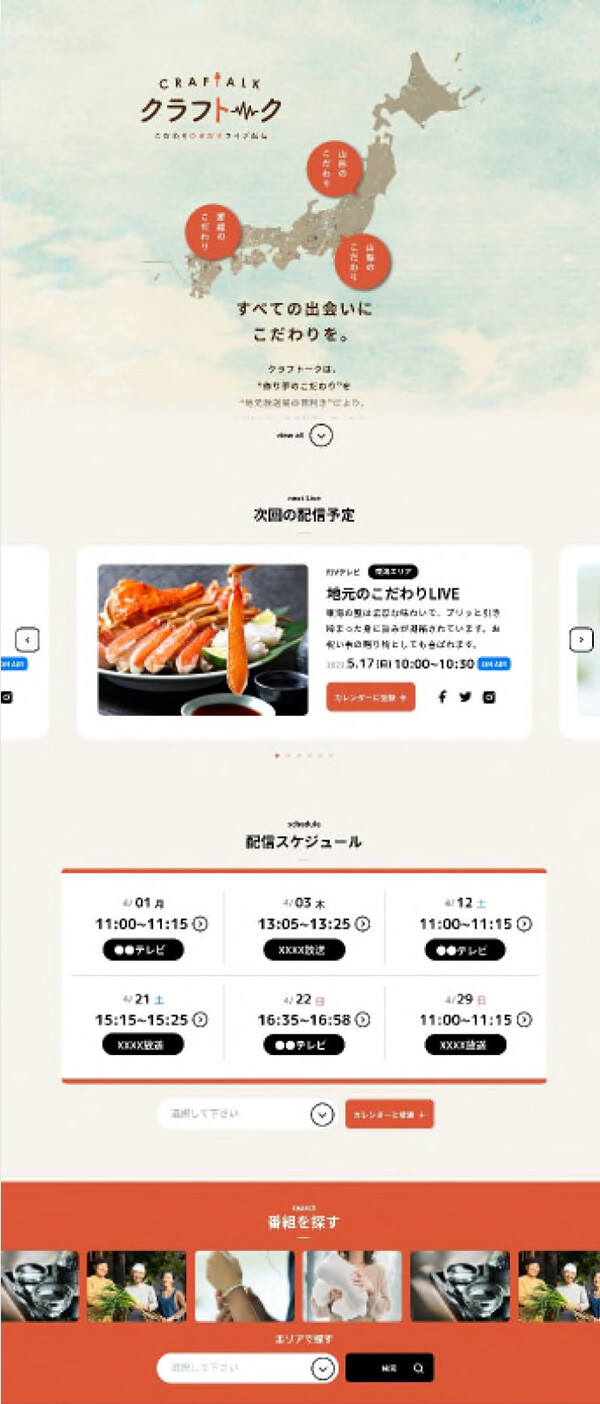Share 地元のこだわりLIVE on Twitter
The width and height of the screenshot is (600, 1404).
[x=465, y=697]
